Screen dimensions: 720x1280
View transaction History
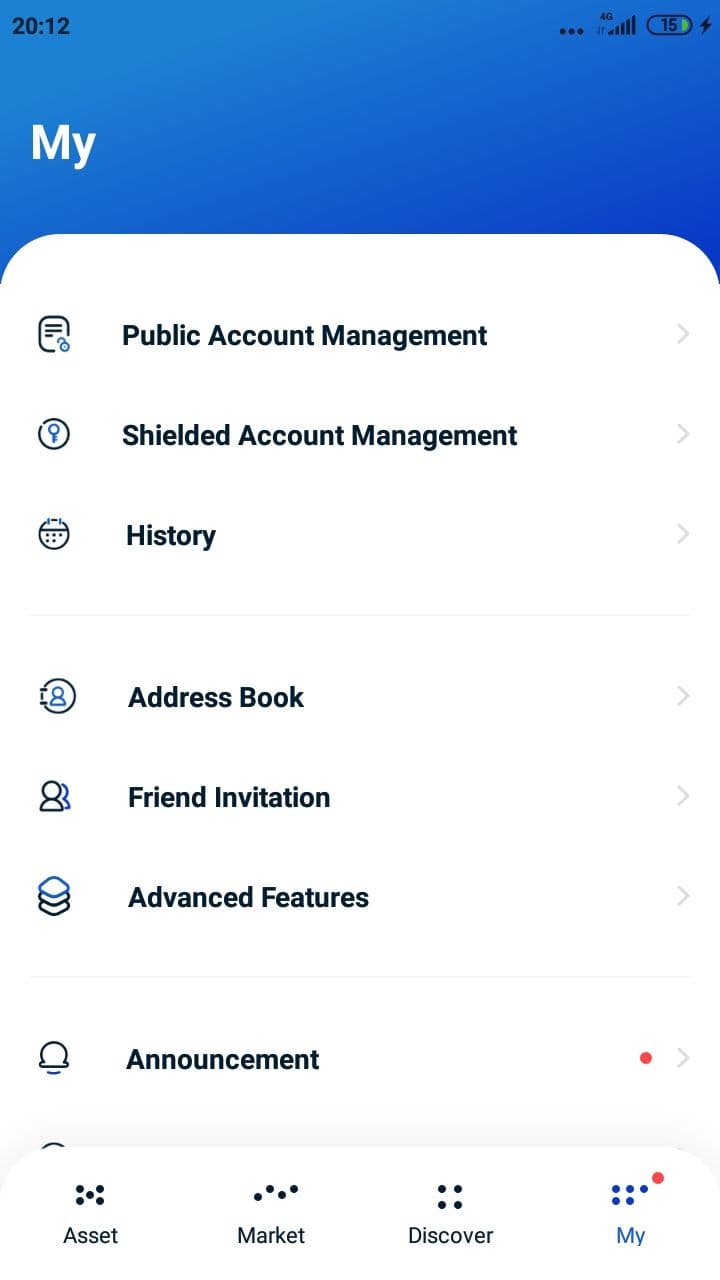coord(171,535)
